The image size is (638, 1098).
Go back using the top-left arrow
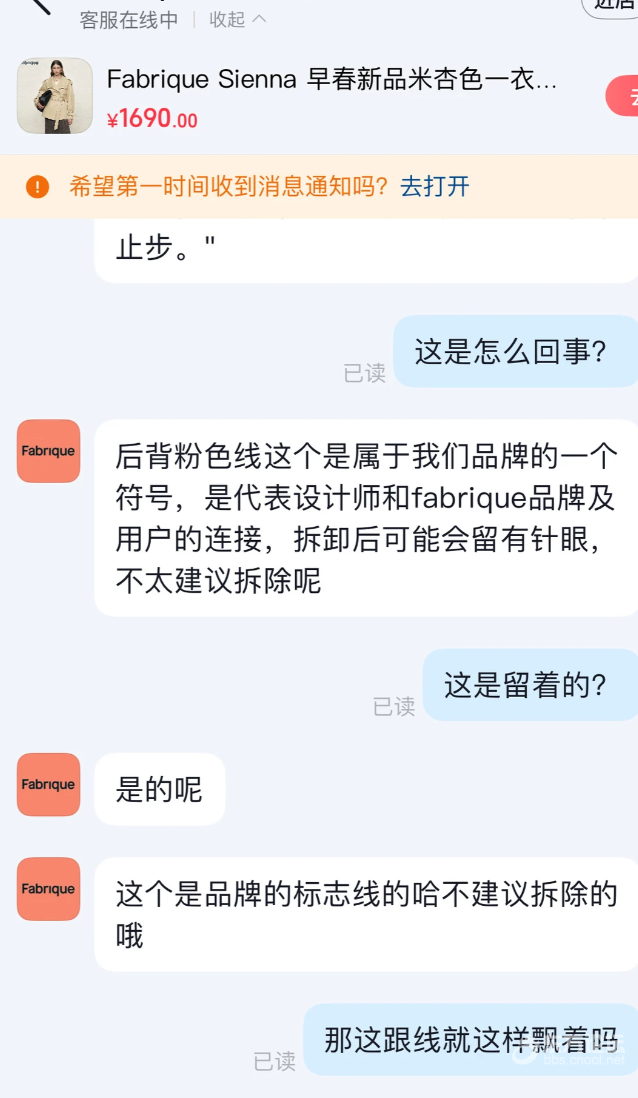tap(38, 6)
